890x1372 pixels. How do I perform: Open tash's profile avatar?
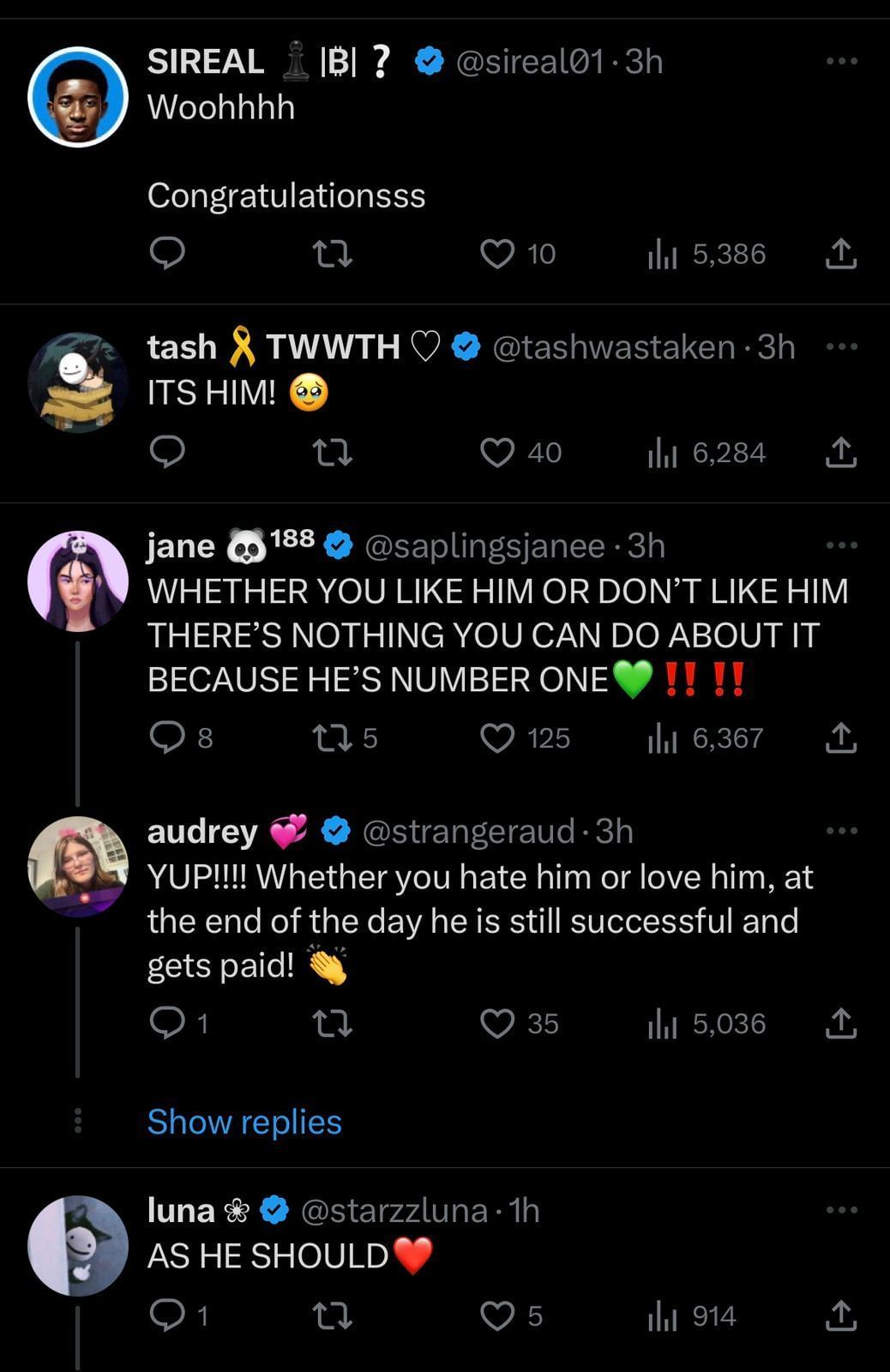(77, 382)
